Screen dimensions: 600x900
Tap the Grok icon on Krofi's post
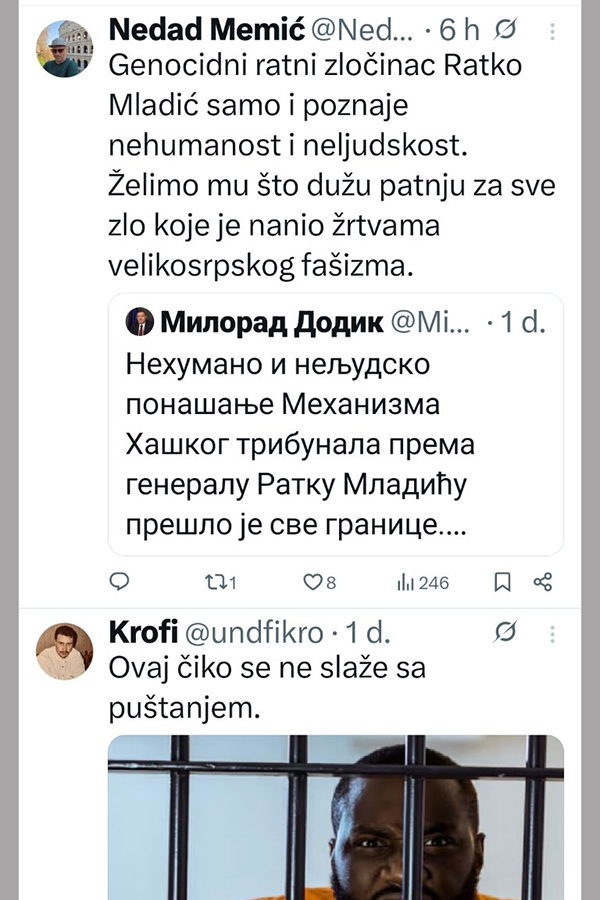pyautogui.click(x=507, y=632)
